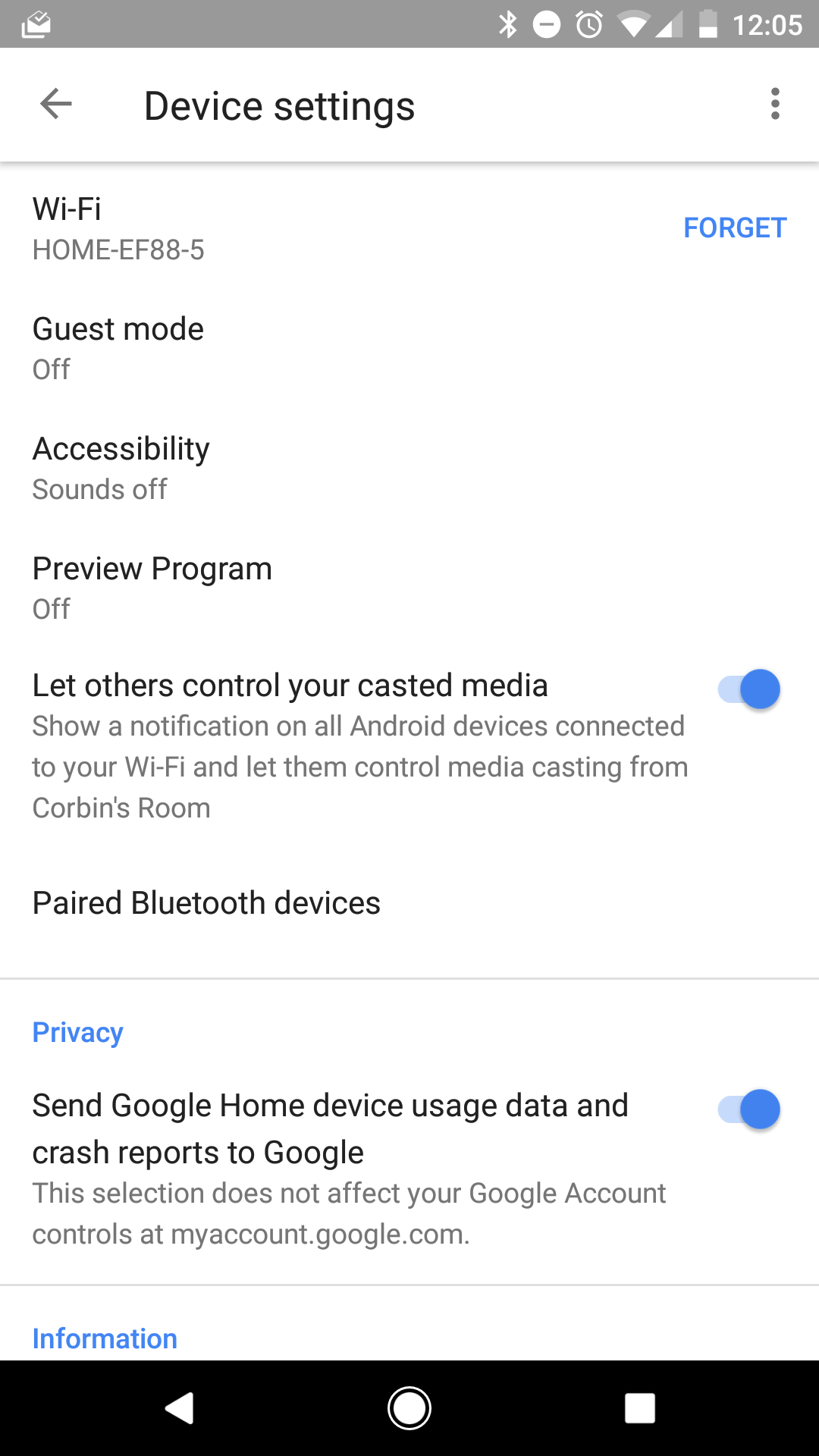Viewport: 819px width, 1456px height.
Task: Disable letting others control your casted media
Action: [750, 689]
